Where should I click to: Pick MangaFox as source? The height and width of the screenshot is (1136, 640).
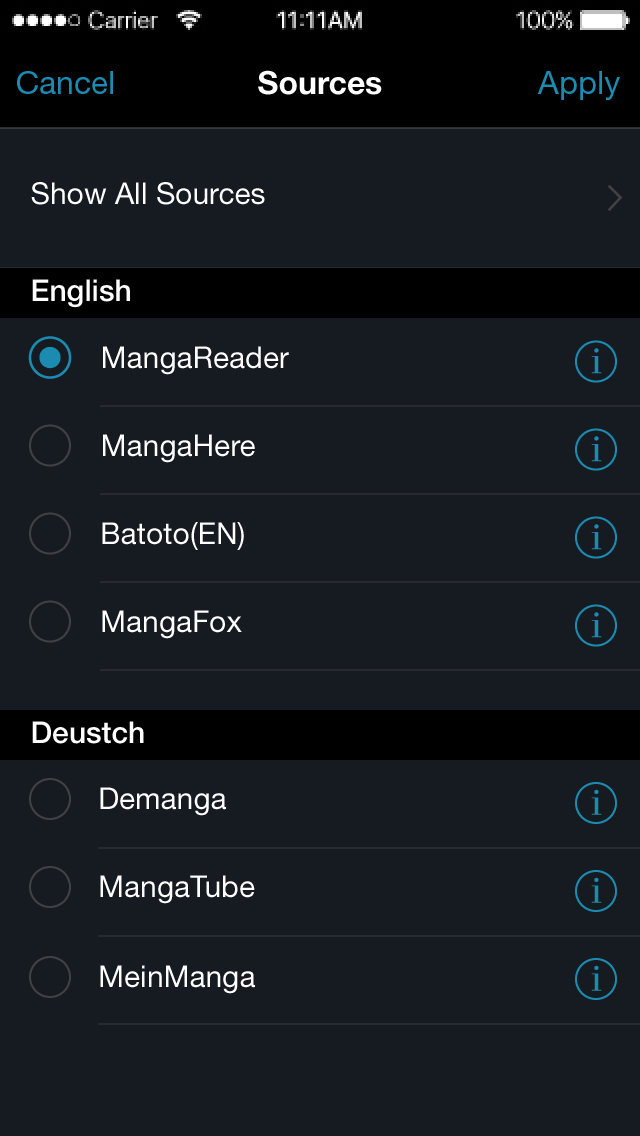(x=50, y=622)
